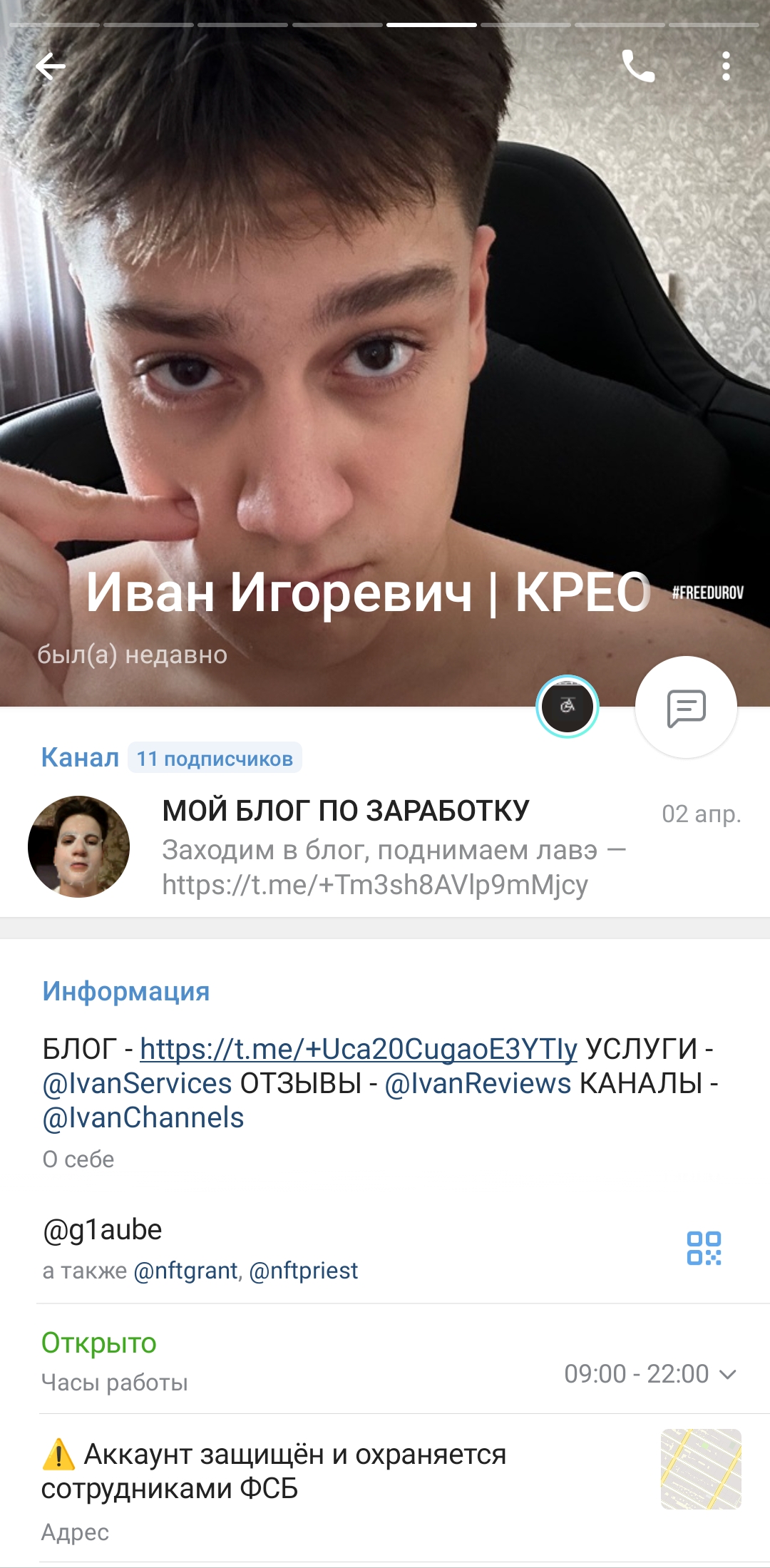Image resolution: width=770 pixels, height=1568 pixels.
Task: Open the three-dot overflow menu
Action: [x=726, y=66]
